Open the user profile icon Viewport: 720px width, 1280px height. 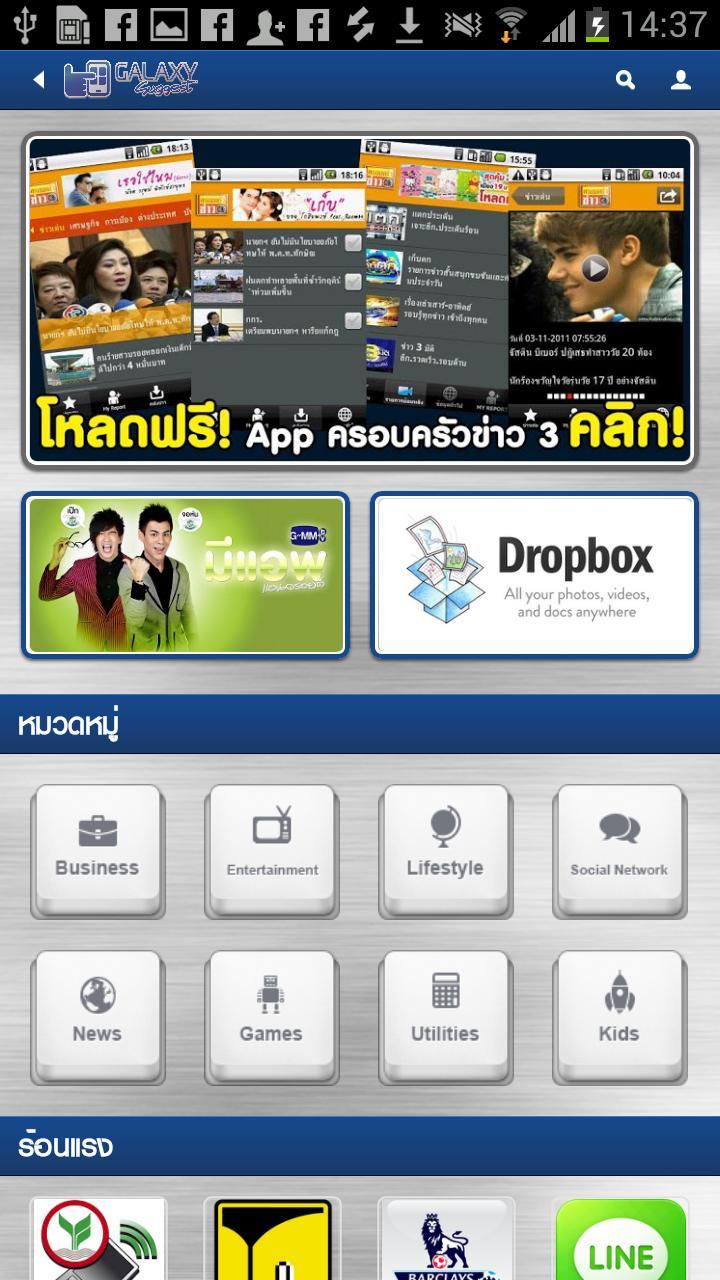coord(681,80)
